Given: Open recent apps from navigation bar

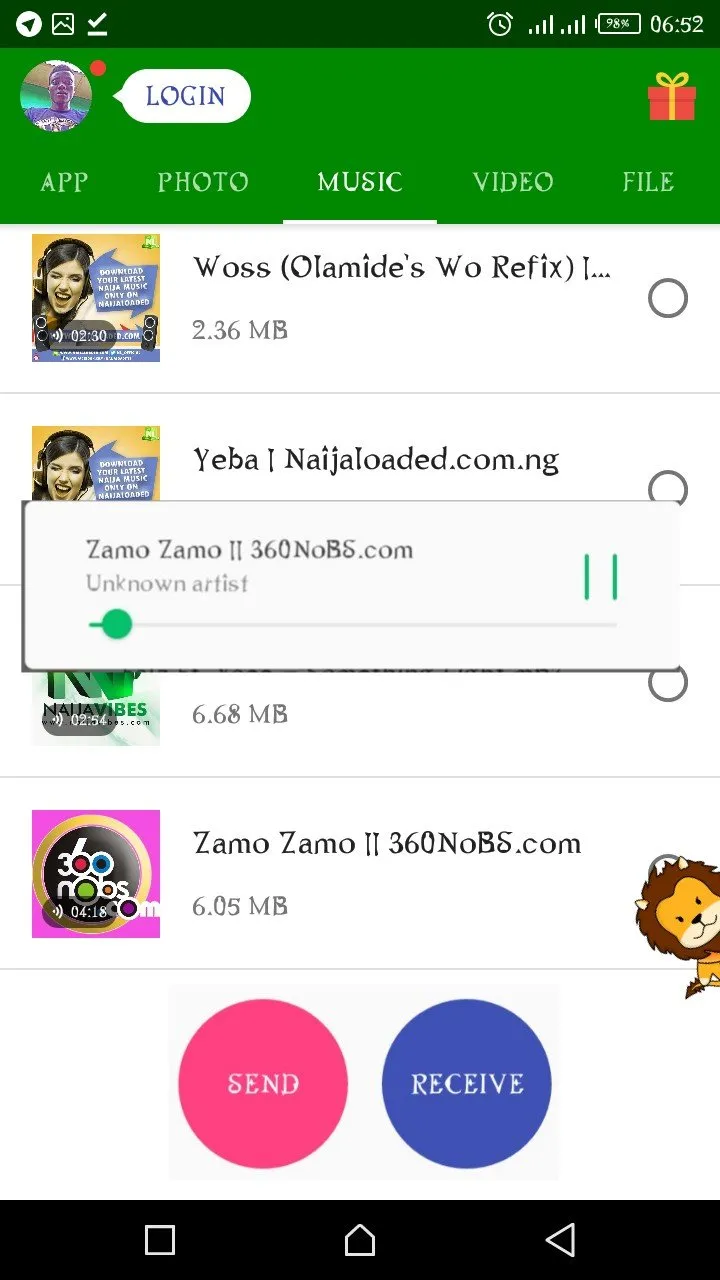Looking at the screenshot, I should tap(160, 1240).
